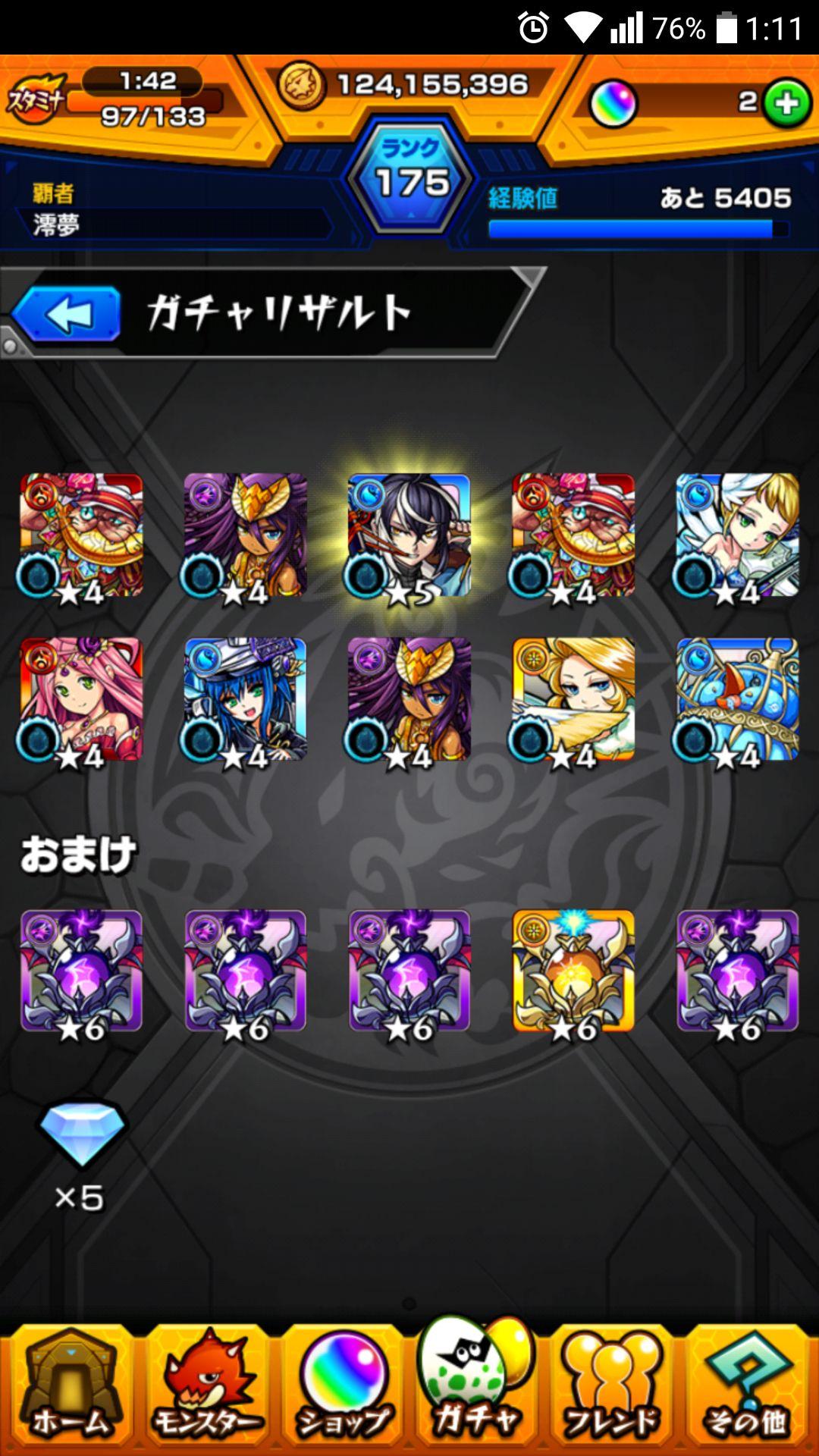Image resolution: width=819 pixels, height=1456 pixels.
Task: View the golden ★6 bonus item
Action: pyautogui.click(x=573, y=972)
